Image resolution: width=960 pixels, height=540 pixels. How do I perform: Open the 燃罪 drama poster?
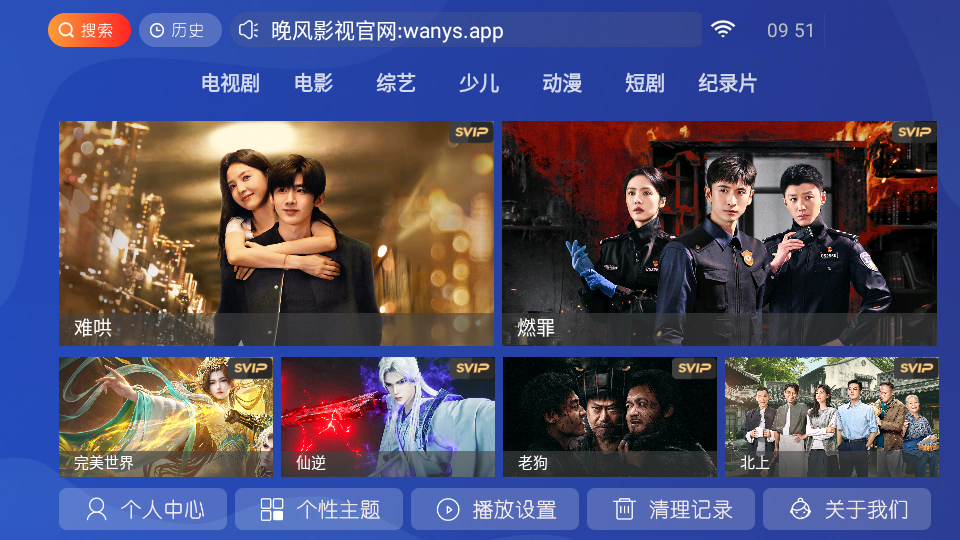click(x=719, y=233)
